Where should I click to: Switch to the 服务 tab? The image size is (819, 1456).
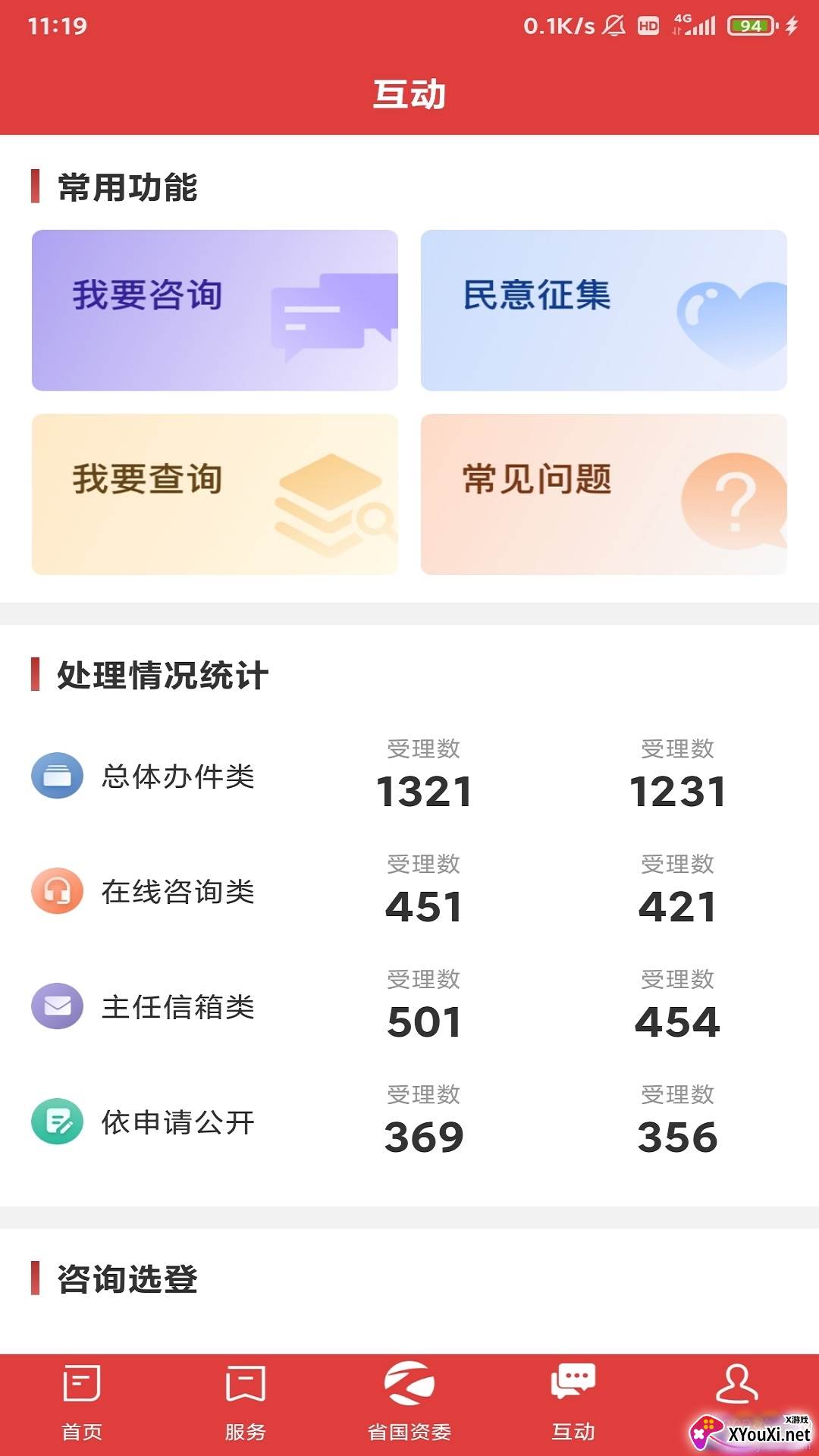point(246,1403)
